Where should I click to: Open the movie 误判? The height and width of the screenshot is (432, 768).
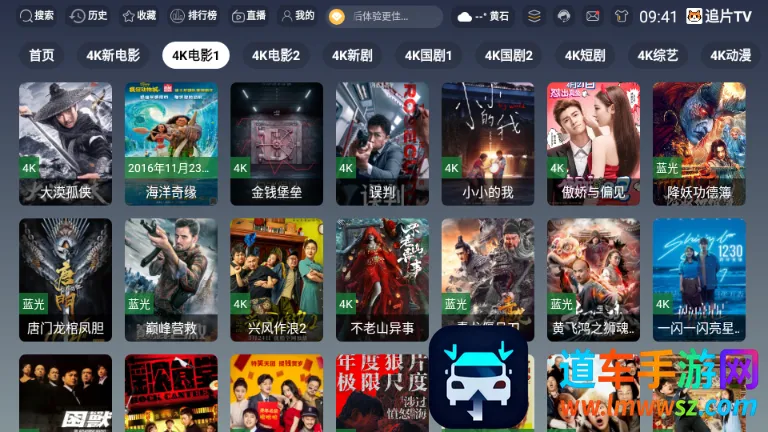coord(382,142)
